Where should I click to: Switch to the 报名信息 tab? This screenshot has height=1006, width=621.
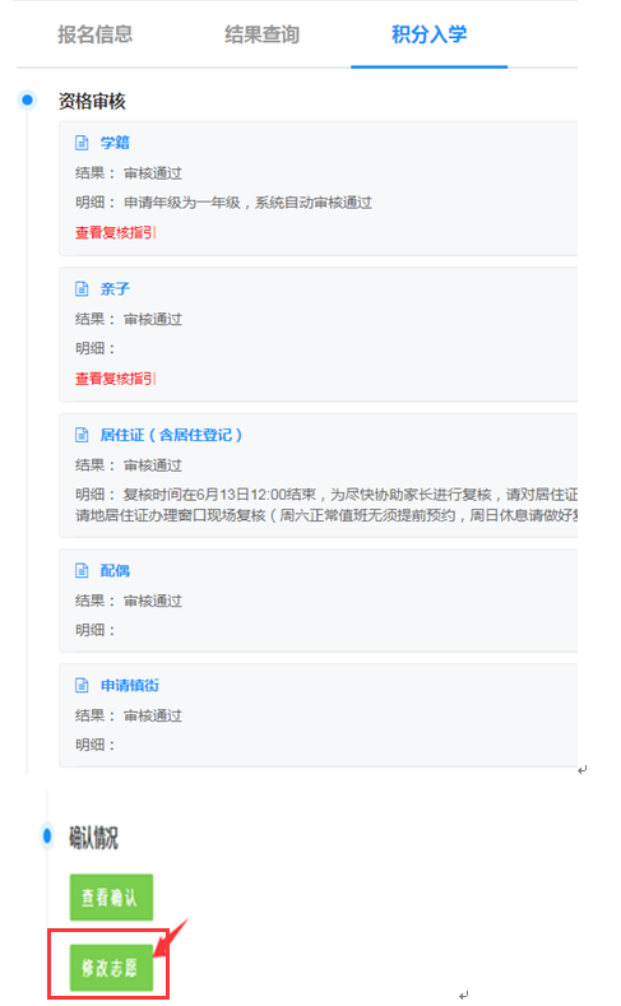(x=95, y=34)
